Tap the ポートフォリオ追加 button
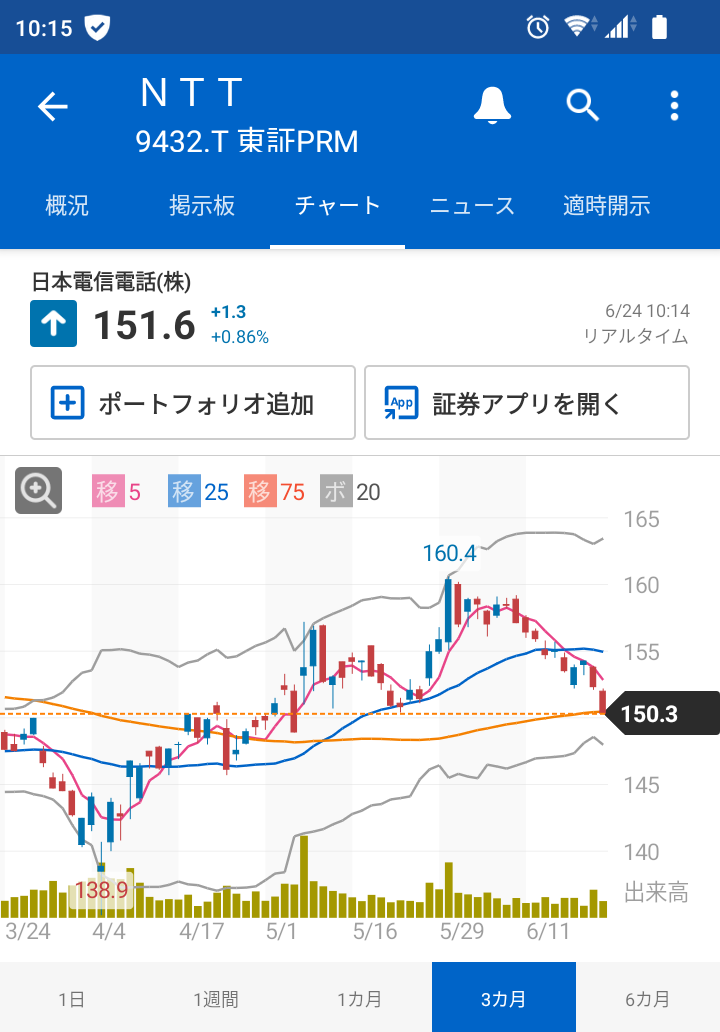Viewport: 720px width, 1032px height. [x=192, y=402]
